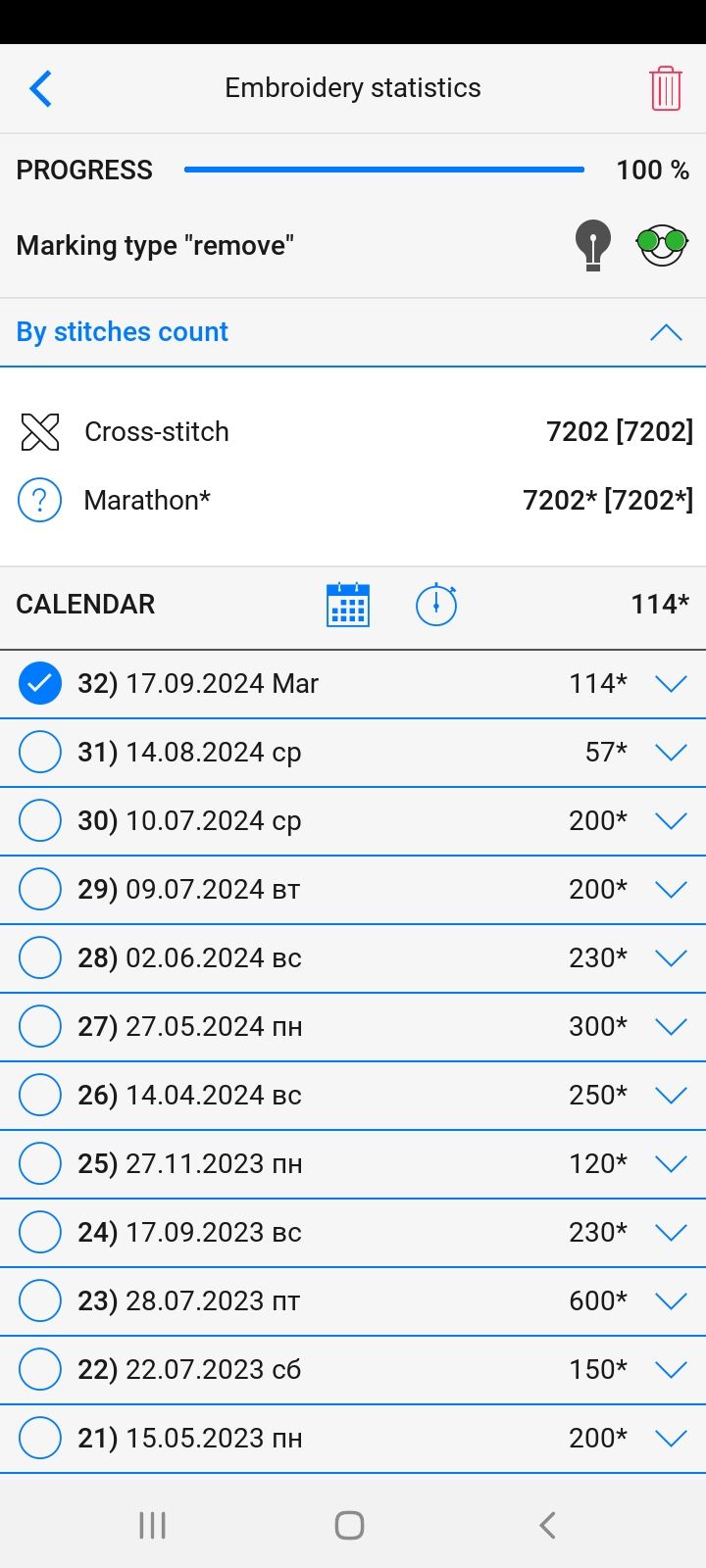Expand the chevron for entry 30) 10.07.2024
Screen dimensions: 706x1568
(671, 820)
